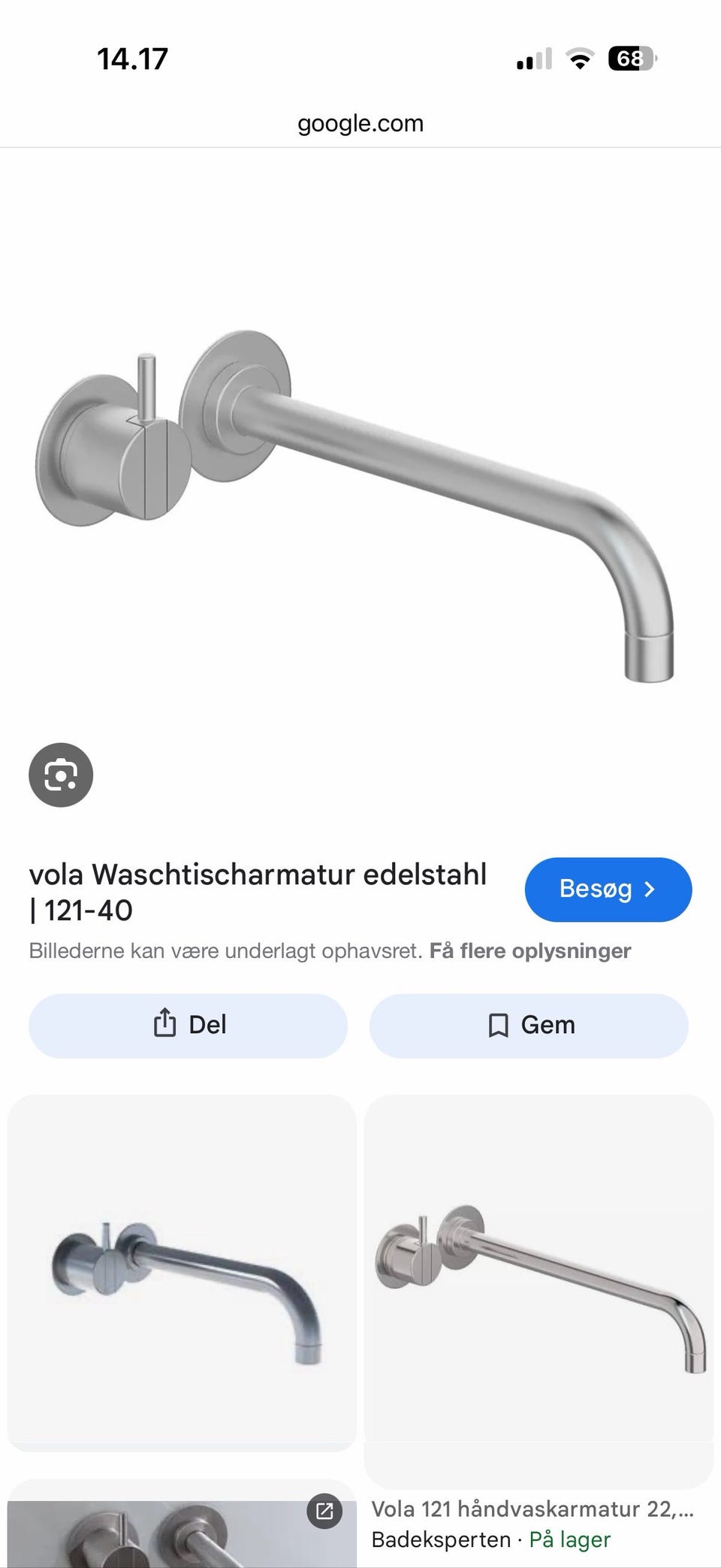This screenshot has width=721, height=1568.
Task: Open the clock showing 14.17
Action: point(132,58)
